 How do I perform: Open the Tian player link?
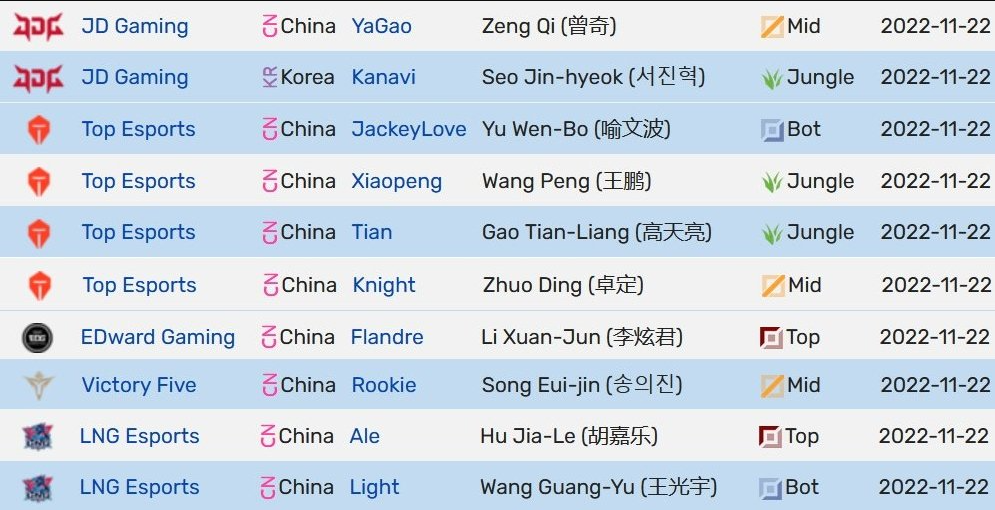(x=371, y=232)
